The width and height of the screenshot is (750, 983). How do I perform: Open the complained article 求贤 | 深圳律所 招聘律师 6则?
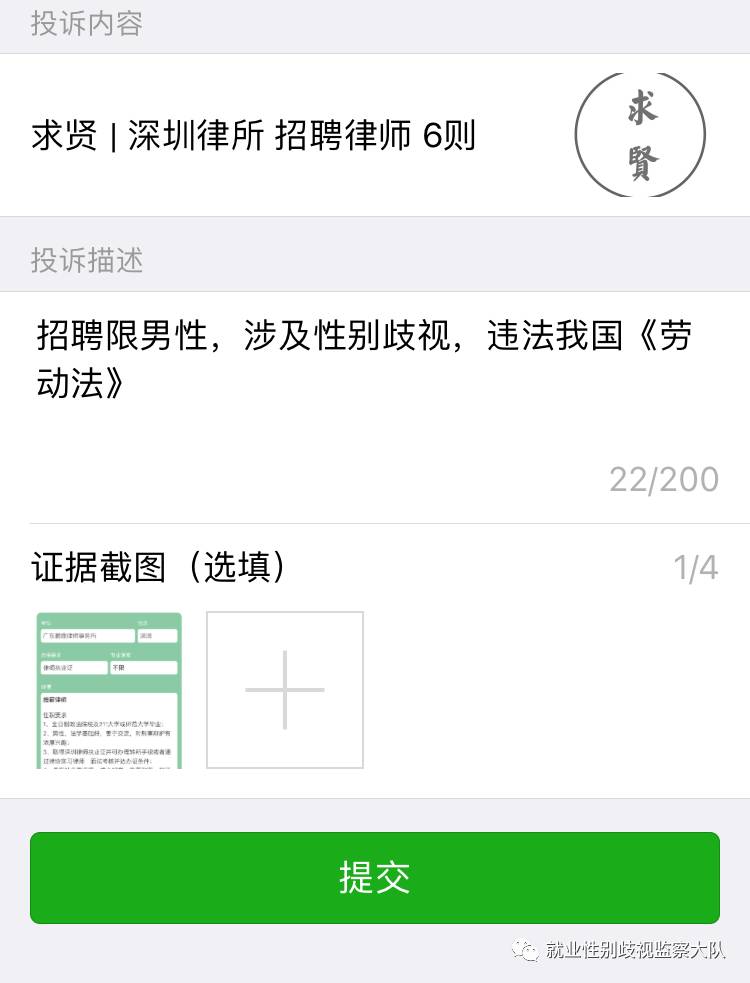pyautogui.click(x=254, y=135)
